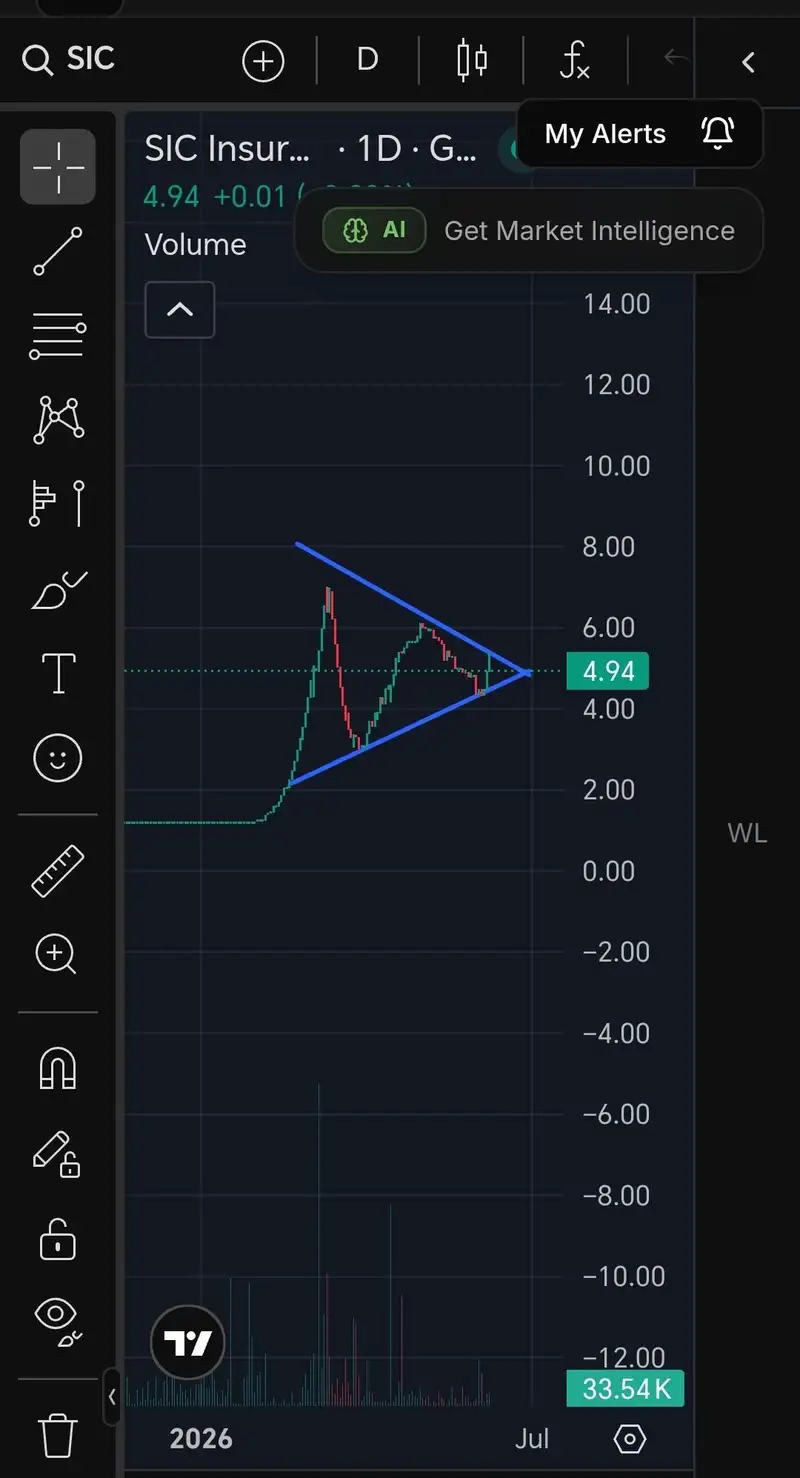Undo the last chart action
Image resolution: width=800 pixels, height=1478 pixels.
(x=677, y=58)
